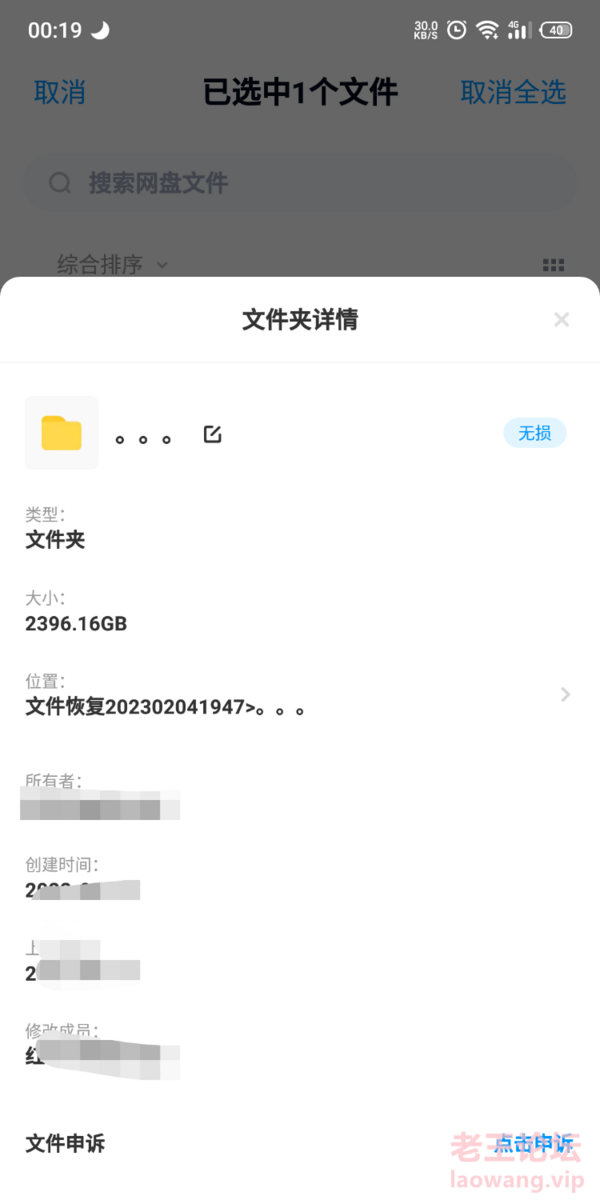Tap the 无损 badge

535,433
